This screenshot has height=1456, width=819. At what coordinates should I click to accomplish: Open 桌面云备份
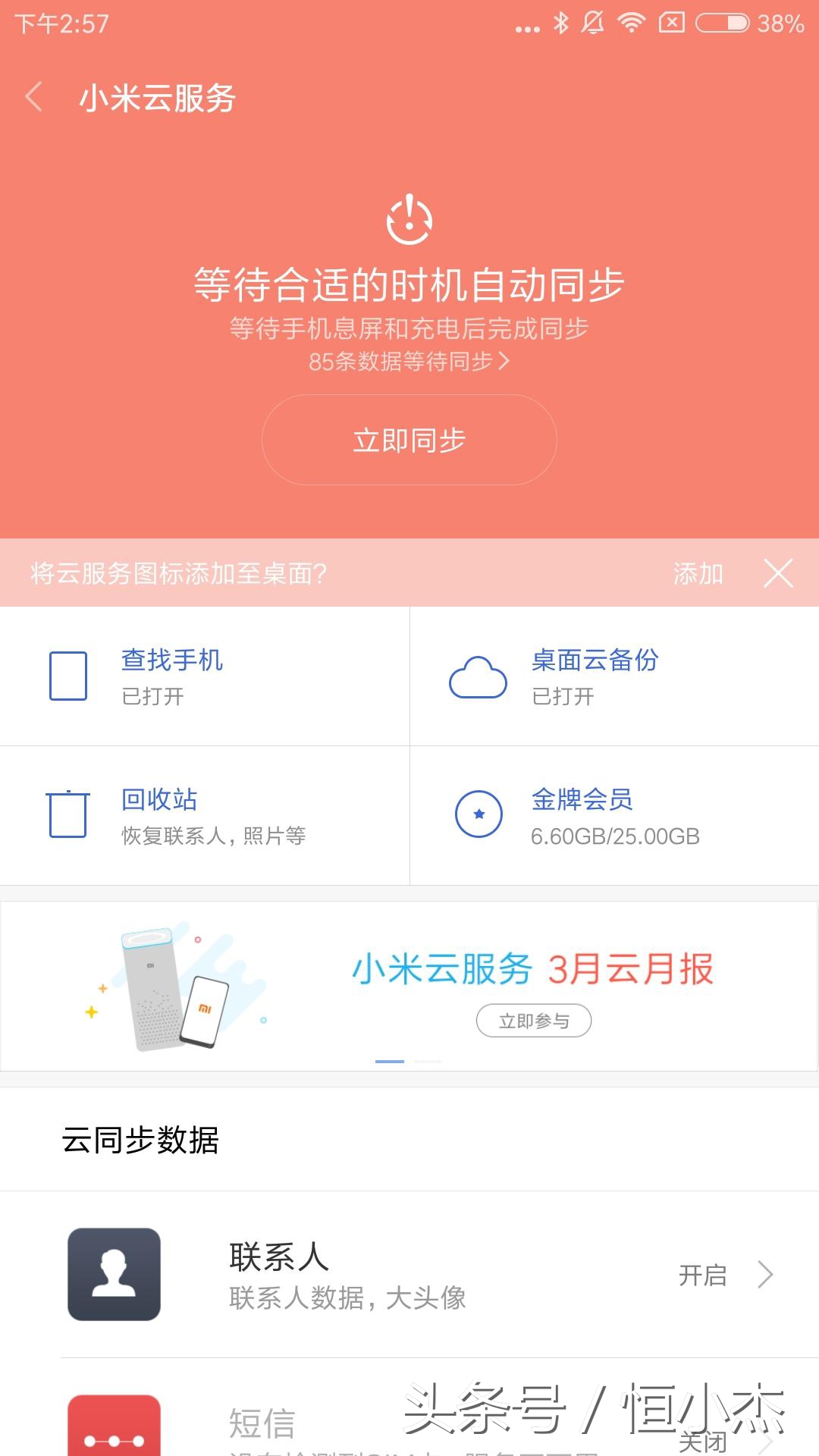(x=614, y=676)
